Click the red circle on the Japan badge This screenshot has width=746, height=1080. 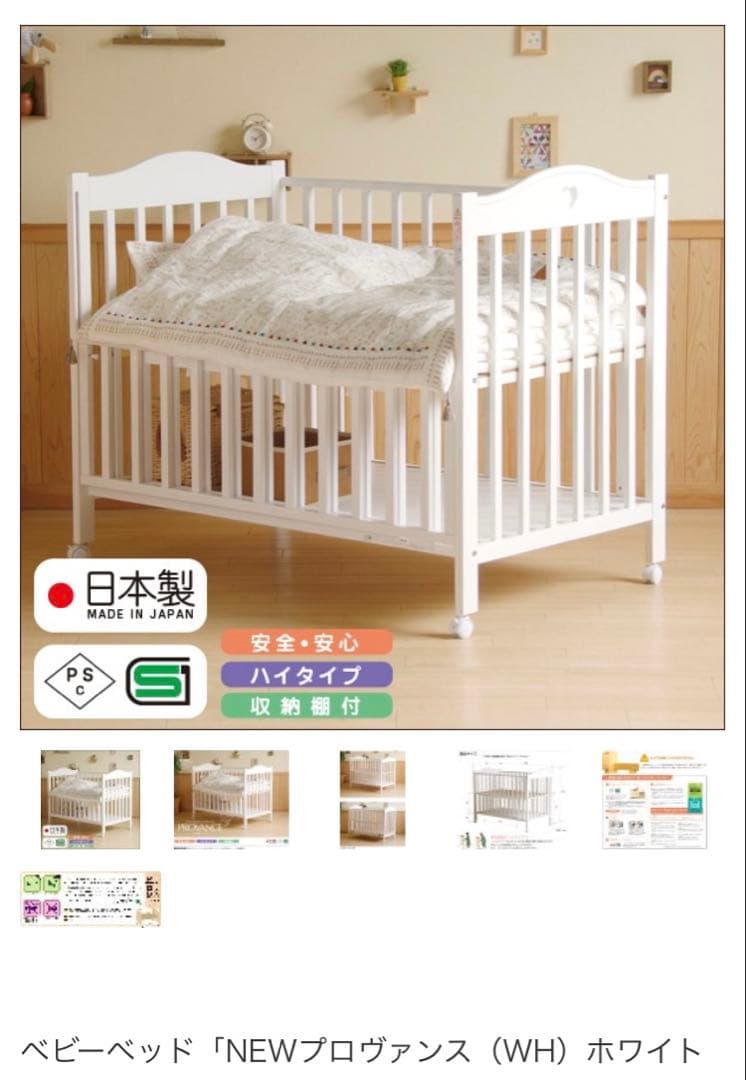click(62, 591)
